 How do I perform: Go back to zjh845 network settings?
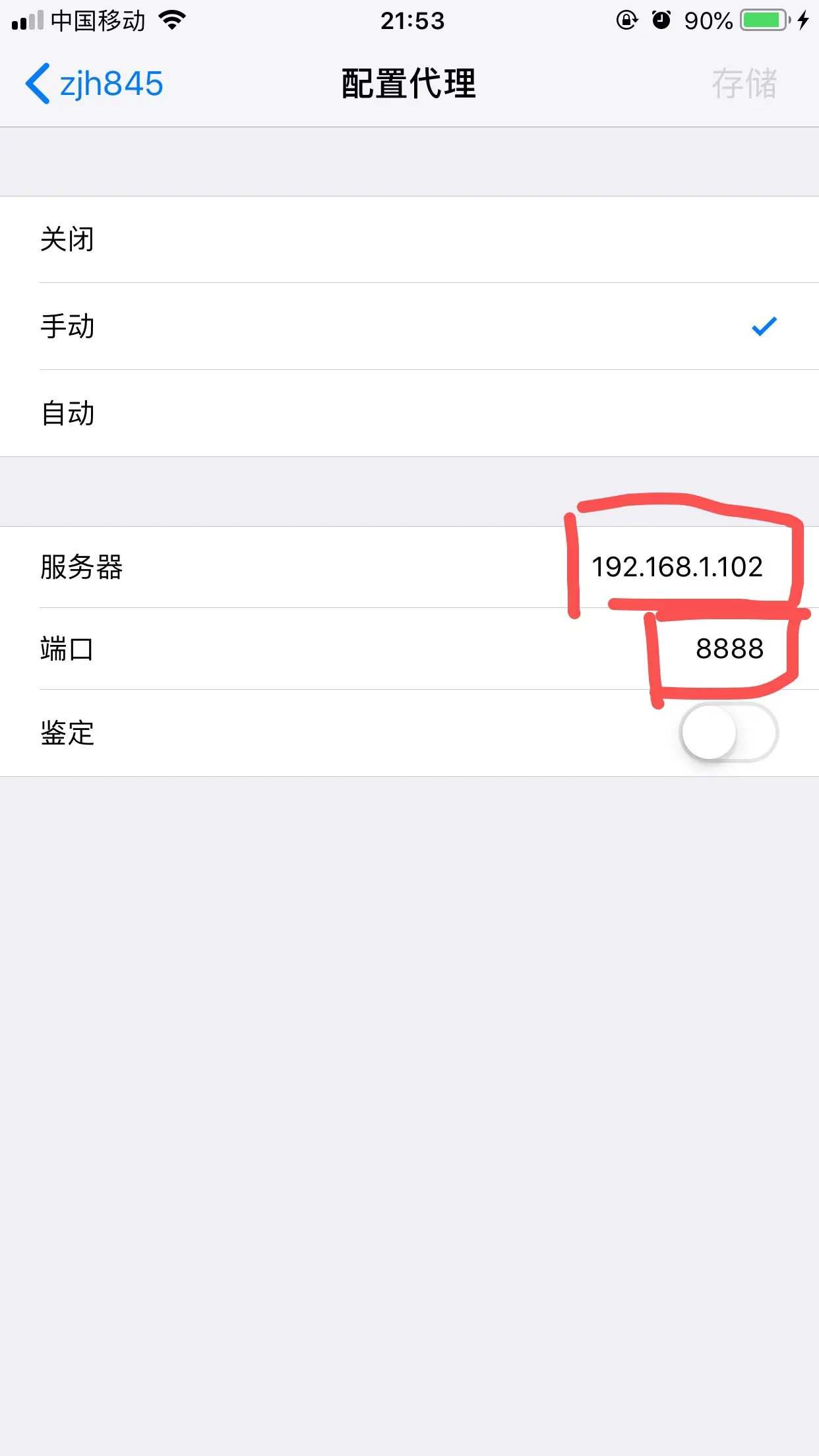94,84
